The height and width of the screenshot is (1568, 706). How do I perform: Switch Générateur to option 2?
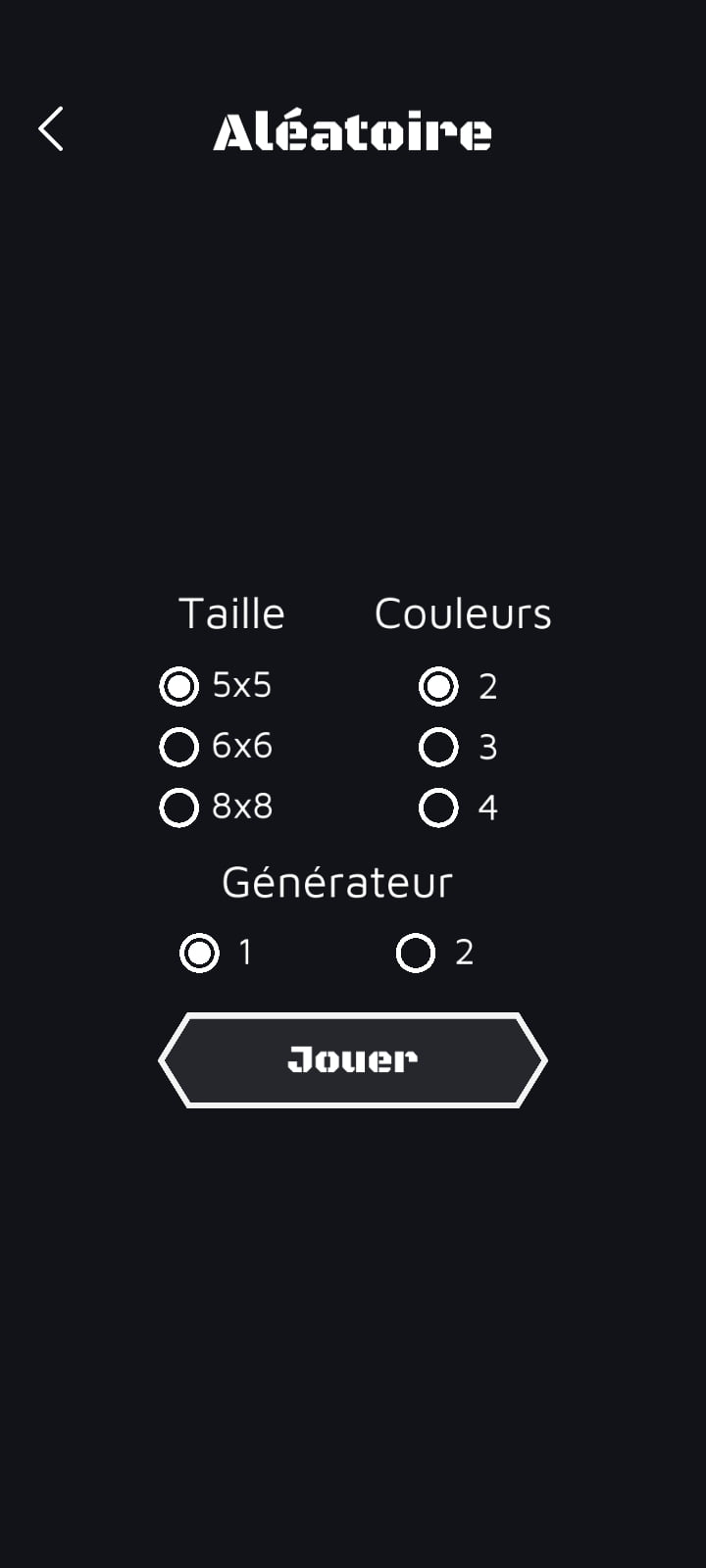(416, 953)
